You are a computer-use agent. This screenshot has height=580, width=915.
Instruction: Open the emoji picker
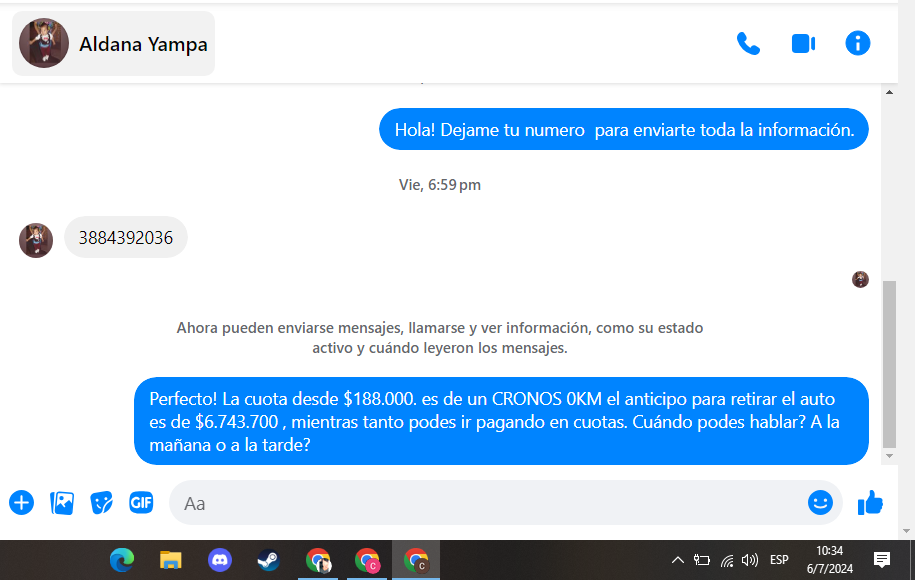[820, 503]
